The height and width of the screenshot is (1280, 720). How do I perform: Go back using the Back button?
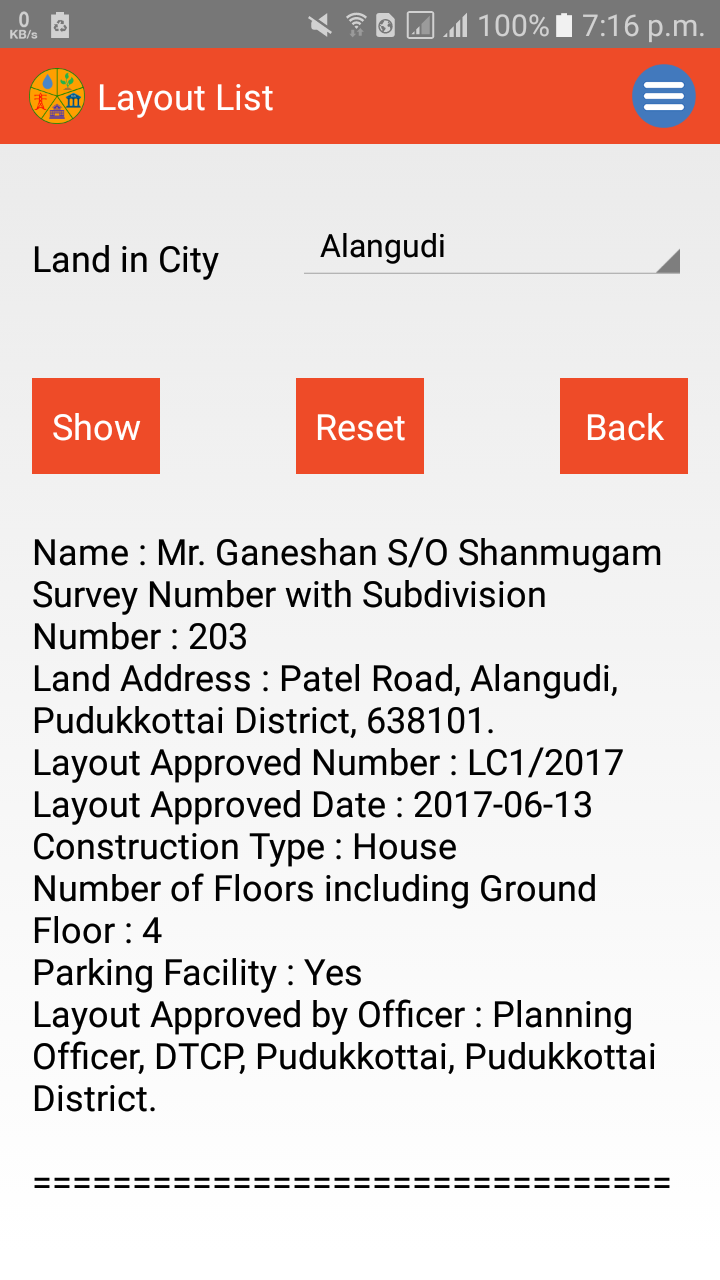624,426
